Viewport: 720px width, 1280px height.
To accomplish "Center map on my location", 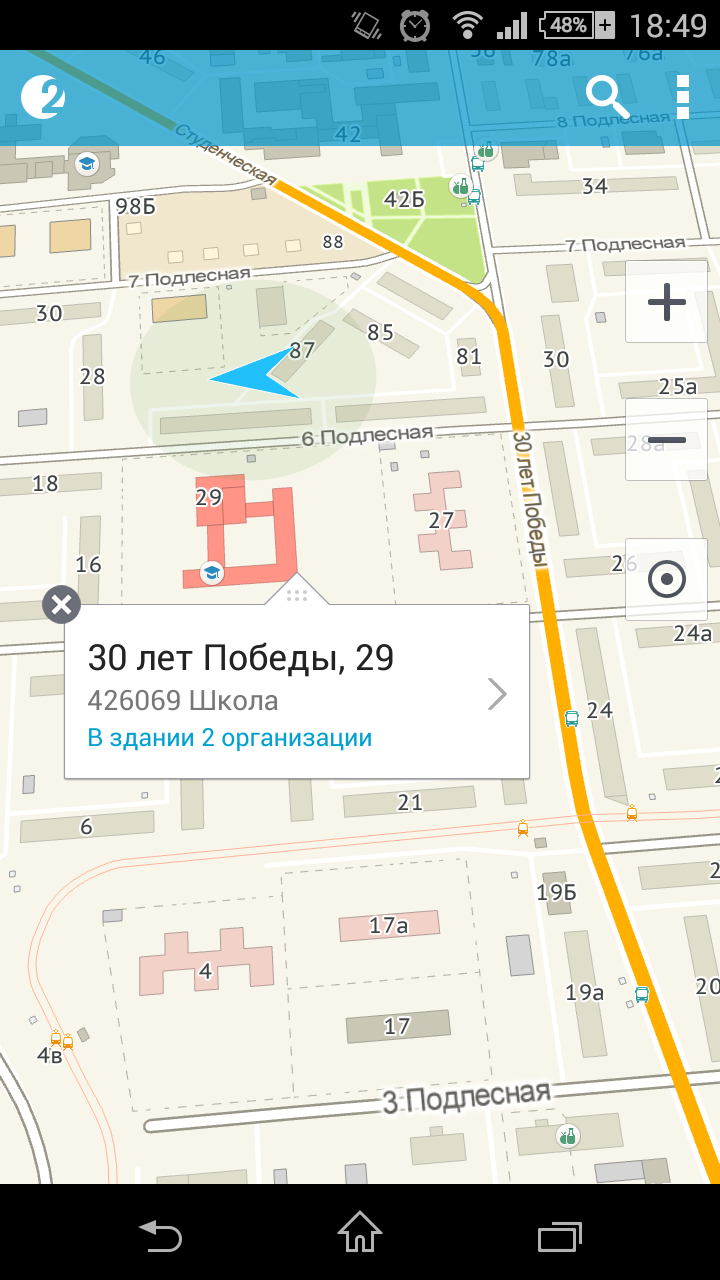I will pos(666,579).
